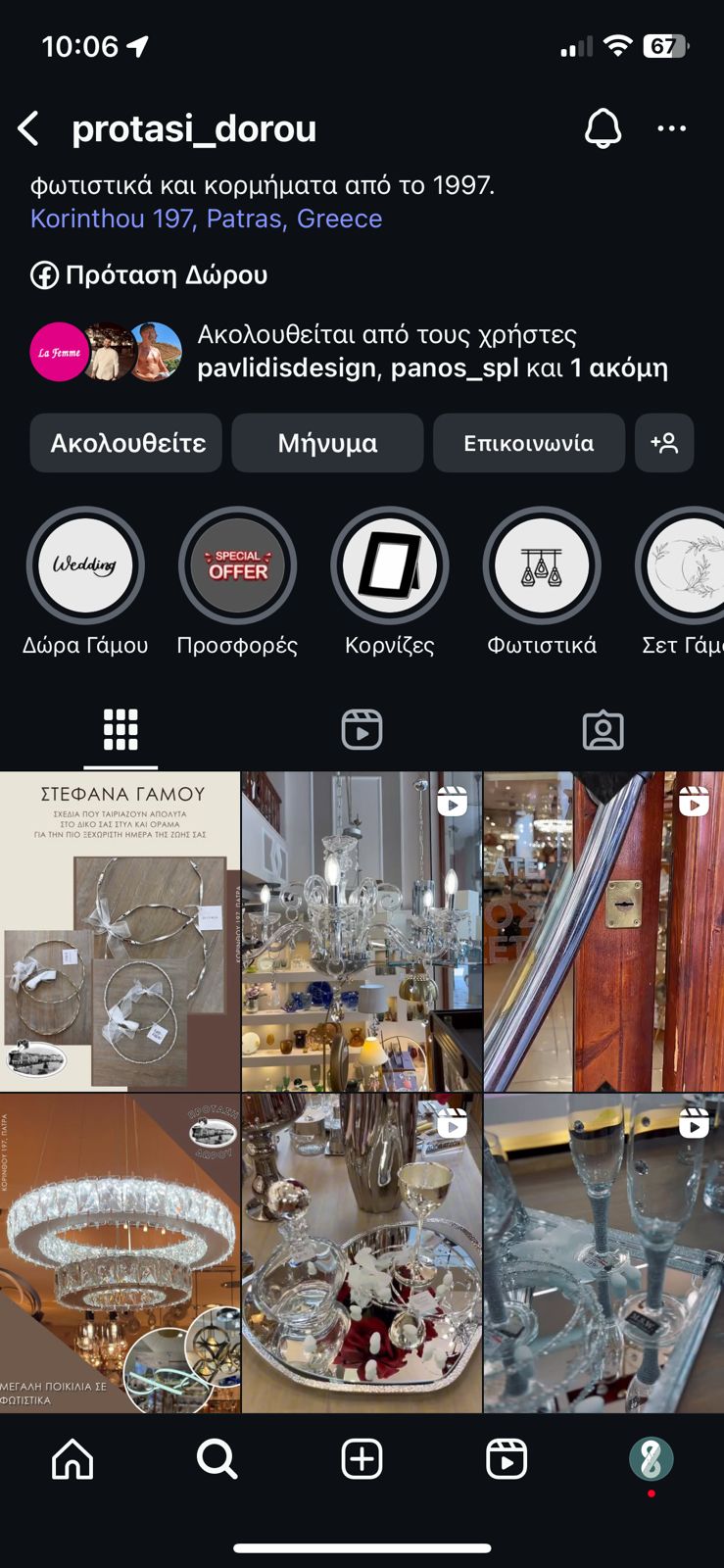Open the notifications bell for this profile
The height and width of the screenshot is (1568, 724).
603,128
